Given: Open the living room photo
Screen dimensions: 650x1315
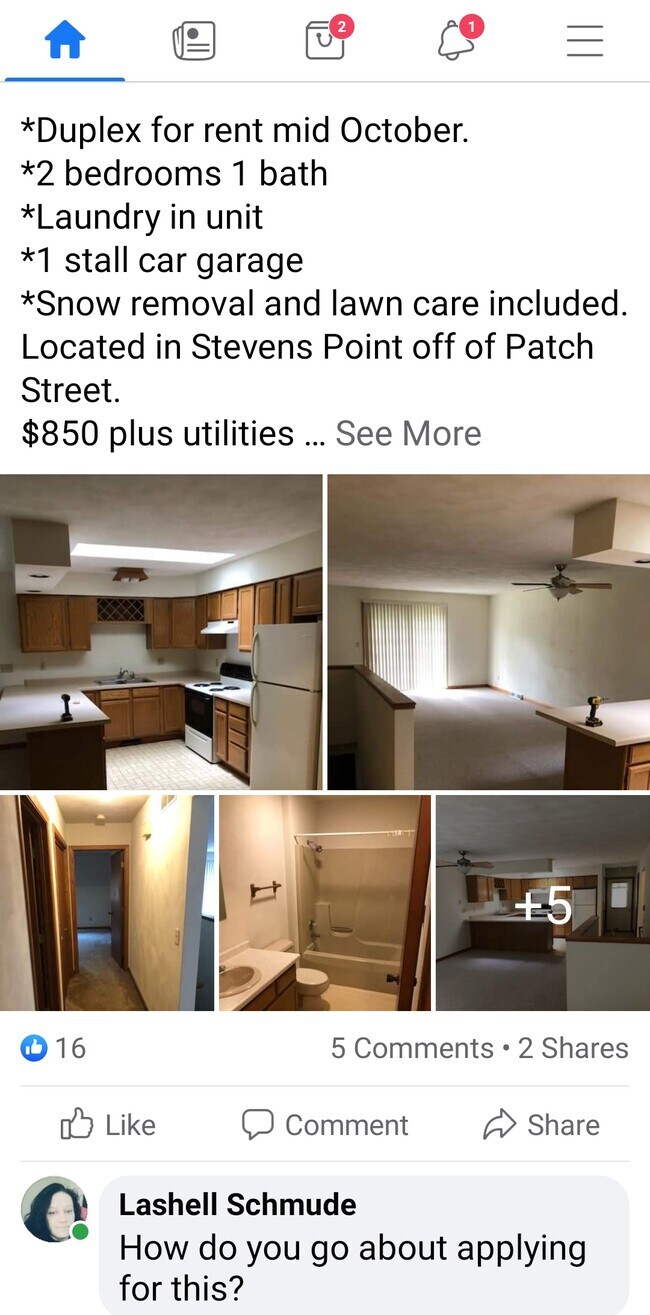Looking at the screenshot, I should 489,632.
